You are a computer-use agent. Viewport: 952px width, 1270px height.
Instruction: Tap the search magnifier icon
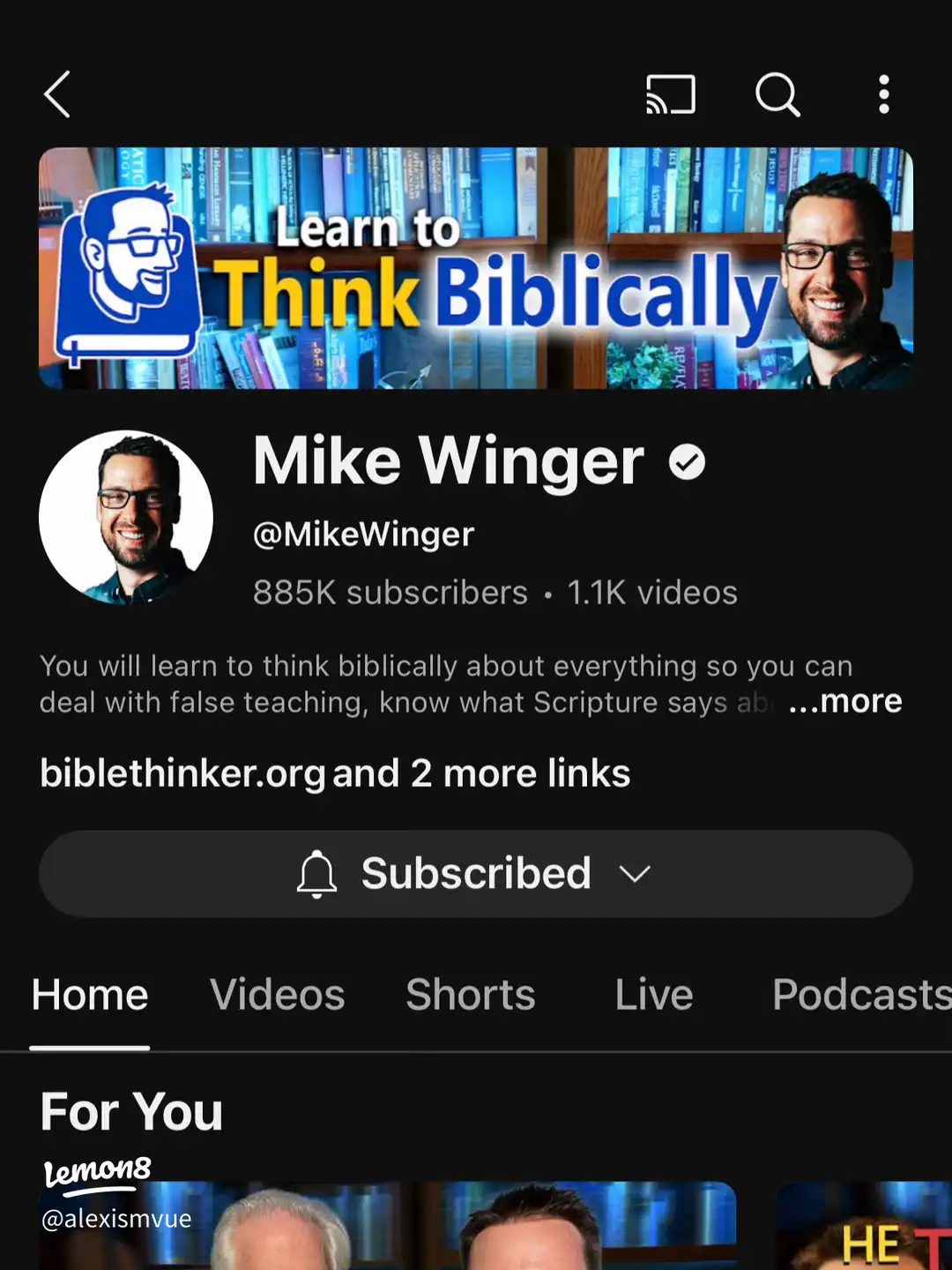(x=777, y=95)
